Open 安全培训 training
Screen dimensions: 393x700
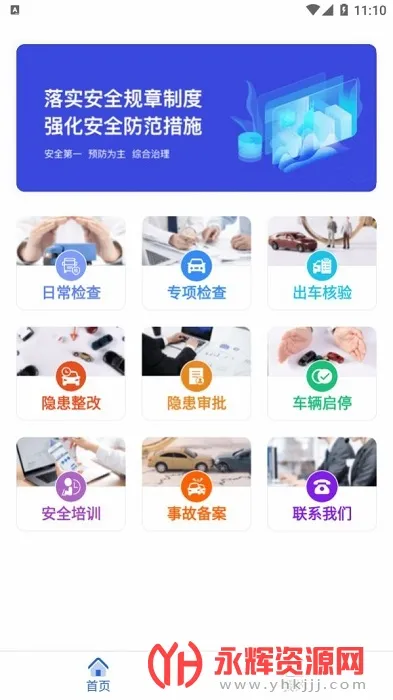pyautogui.click(x=71, y=483)
